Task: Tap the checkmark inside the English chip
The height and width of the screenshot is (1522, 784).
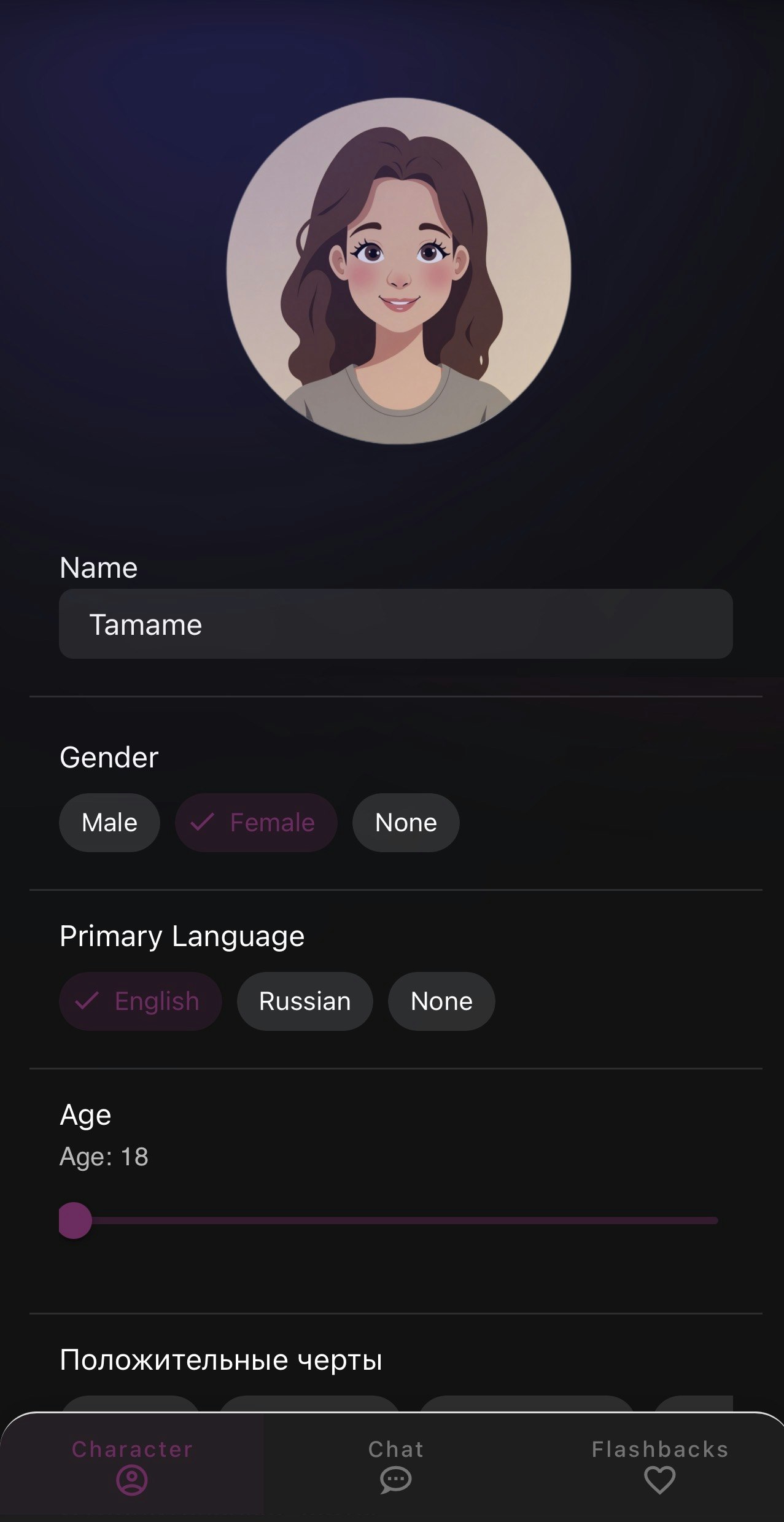Action: point(88,1001)
